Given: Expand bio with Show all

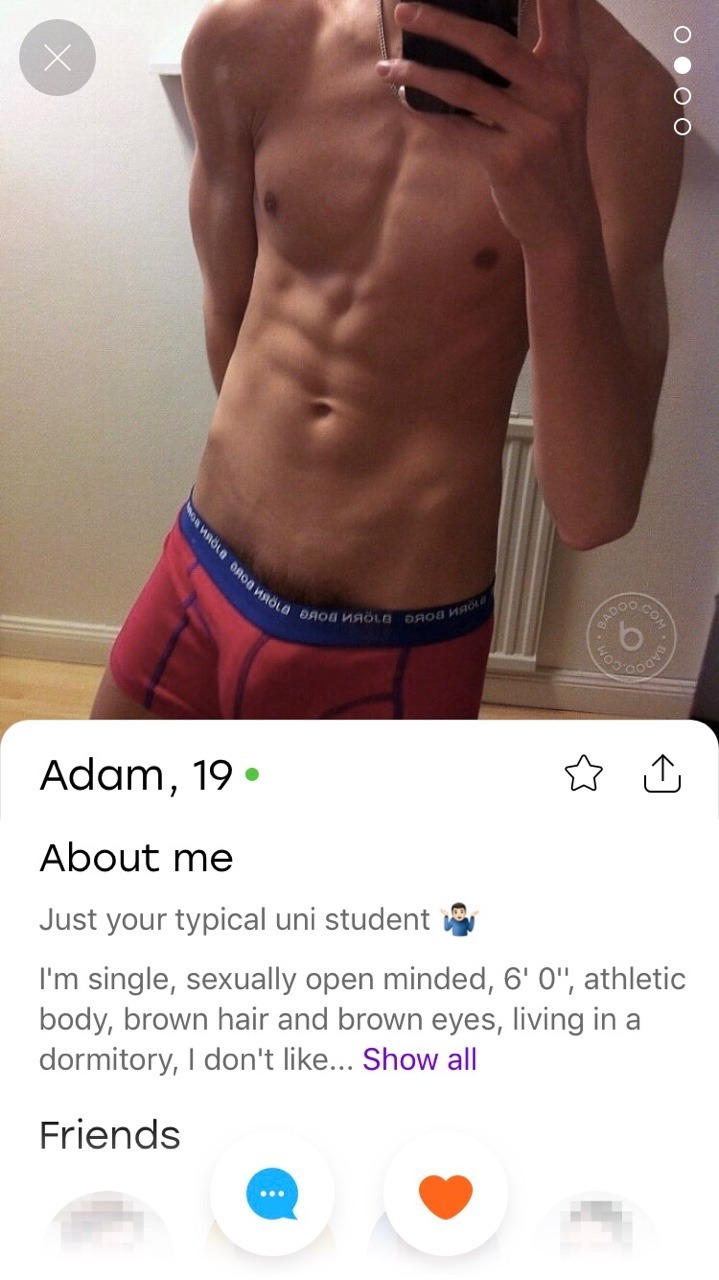Looking at the screenshot, I should point(419,1059).
